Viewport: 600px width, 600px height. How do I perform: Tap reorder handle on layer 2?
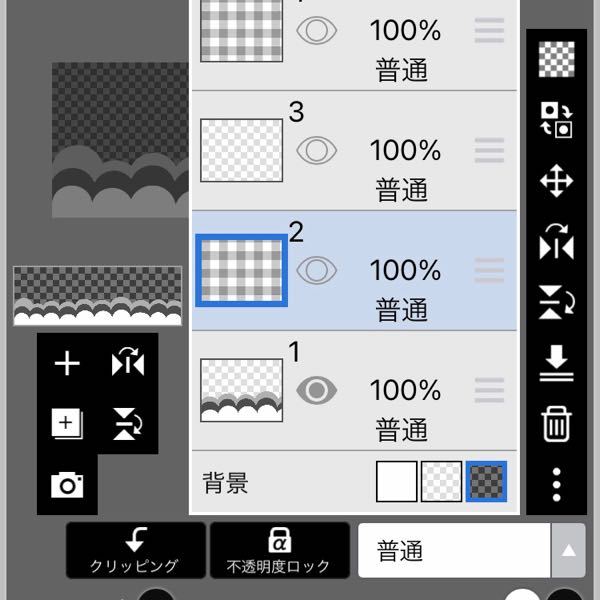pos(489,270)
